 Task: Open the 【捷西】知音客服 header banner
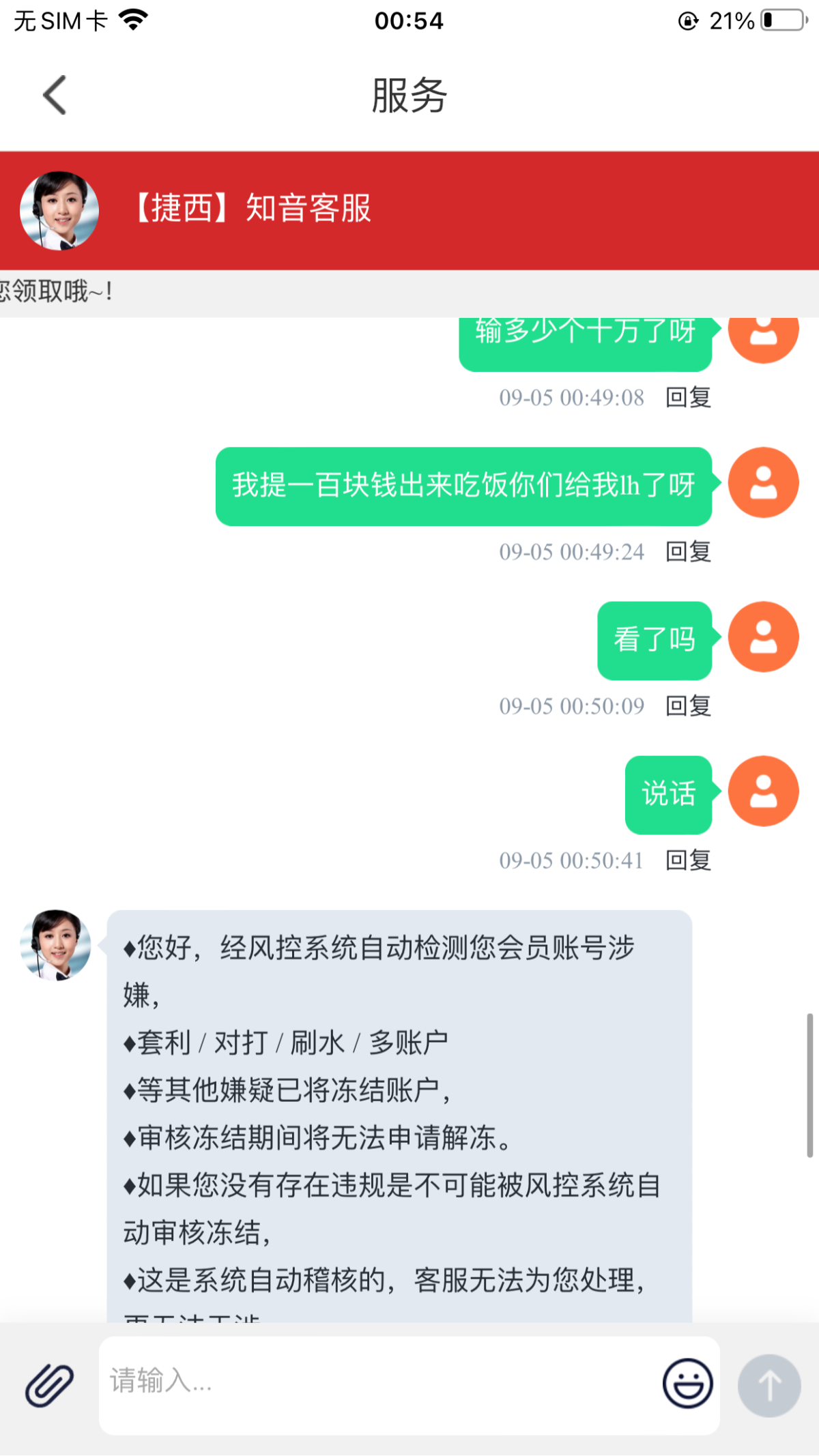[250, 210]
